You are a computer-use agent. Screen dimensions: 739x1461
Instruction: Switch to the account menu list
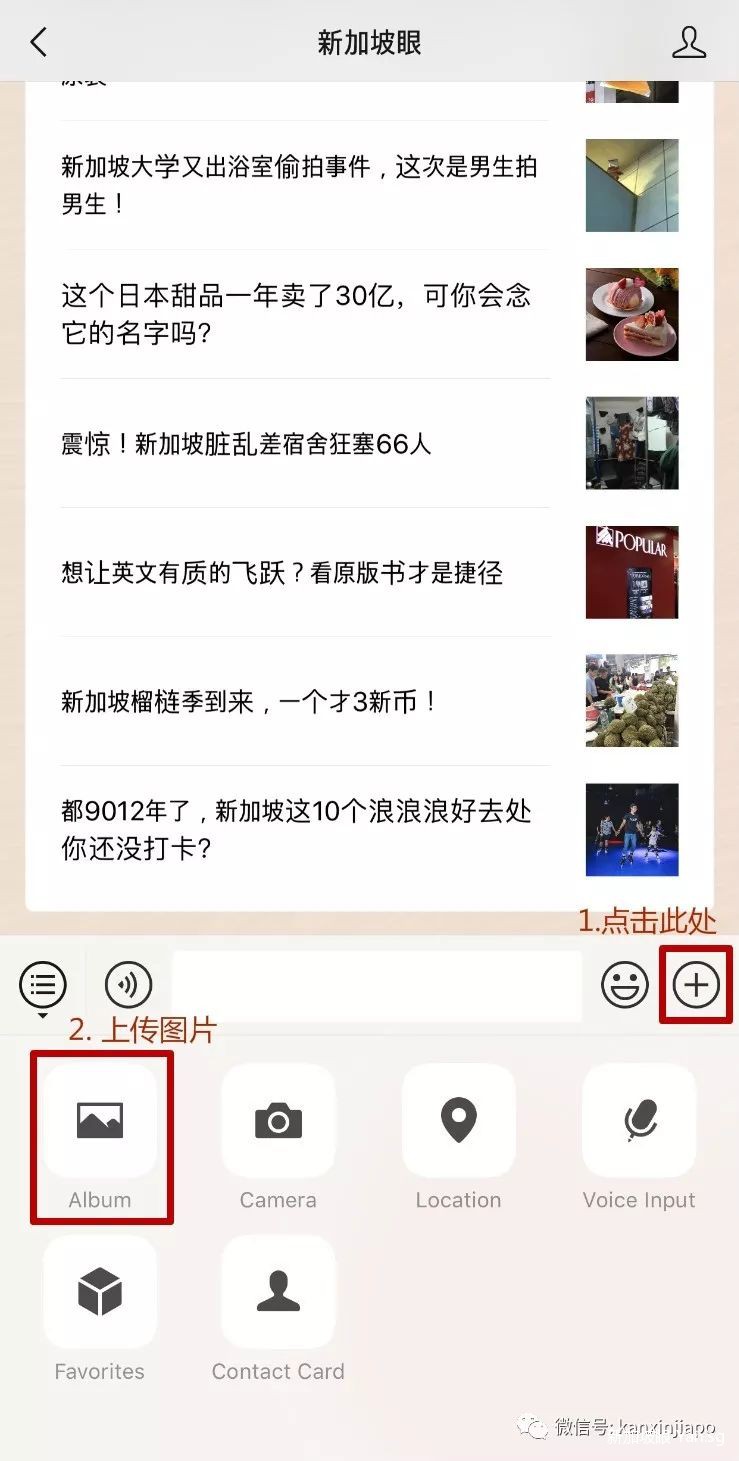[x=43, y=985]
